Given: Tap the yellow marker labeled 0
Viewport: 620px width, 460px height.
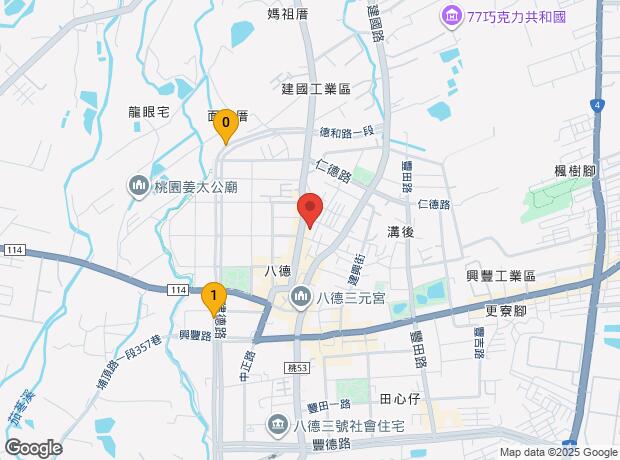Looking at the screenshot, I should tap(226, 125).
